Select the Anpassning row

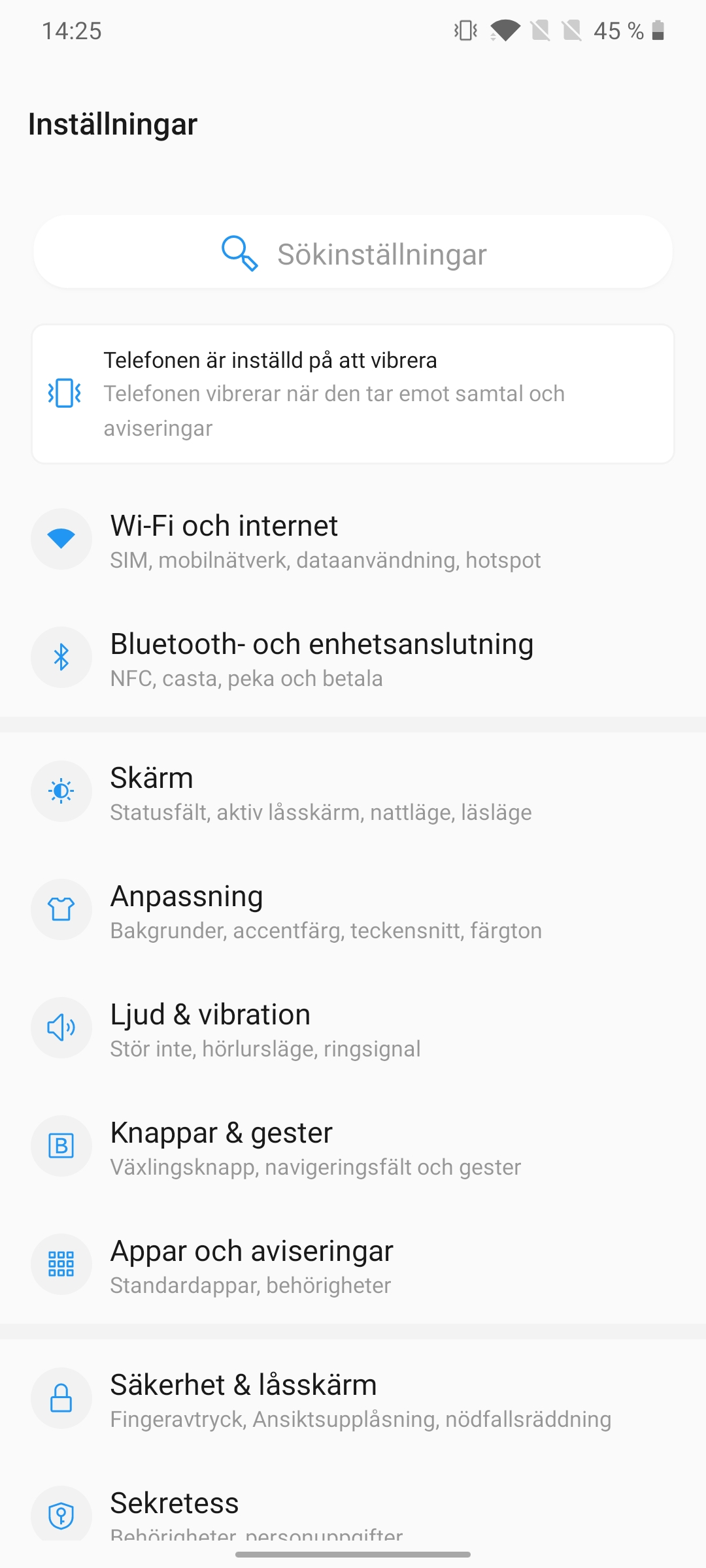point(353,911)
